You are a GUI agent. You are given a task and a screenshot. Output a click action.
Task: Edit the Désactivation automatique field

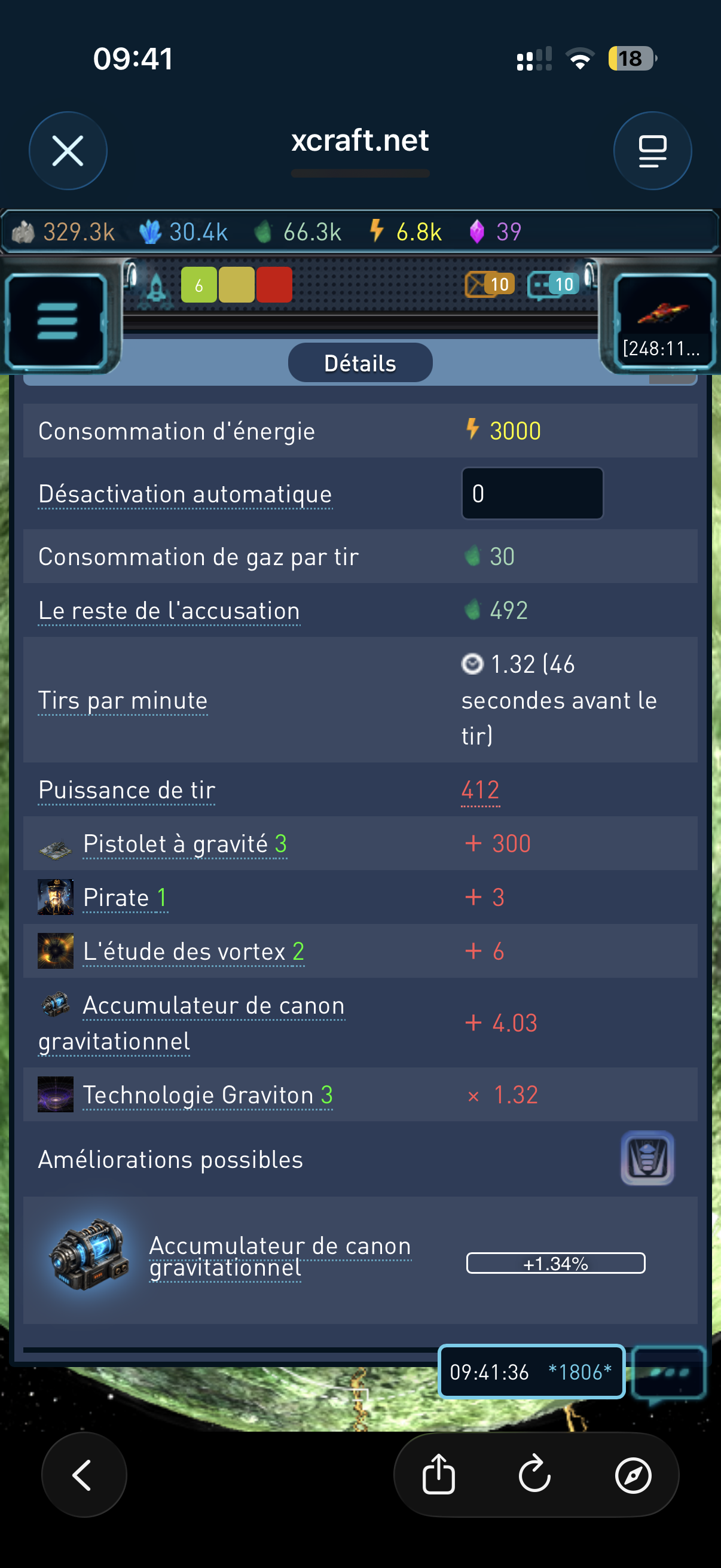coord(531,493)
